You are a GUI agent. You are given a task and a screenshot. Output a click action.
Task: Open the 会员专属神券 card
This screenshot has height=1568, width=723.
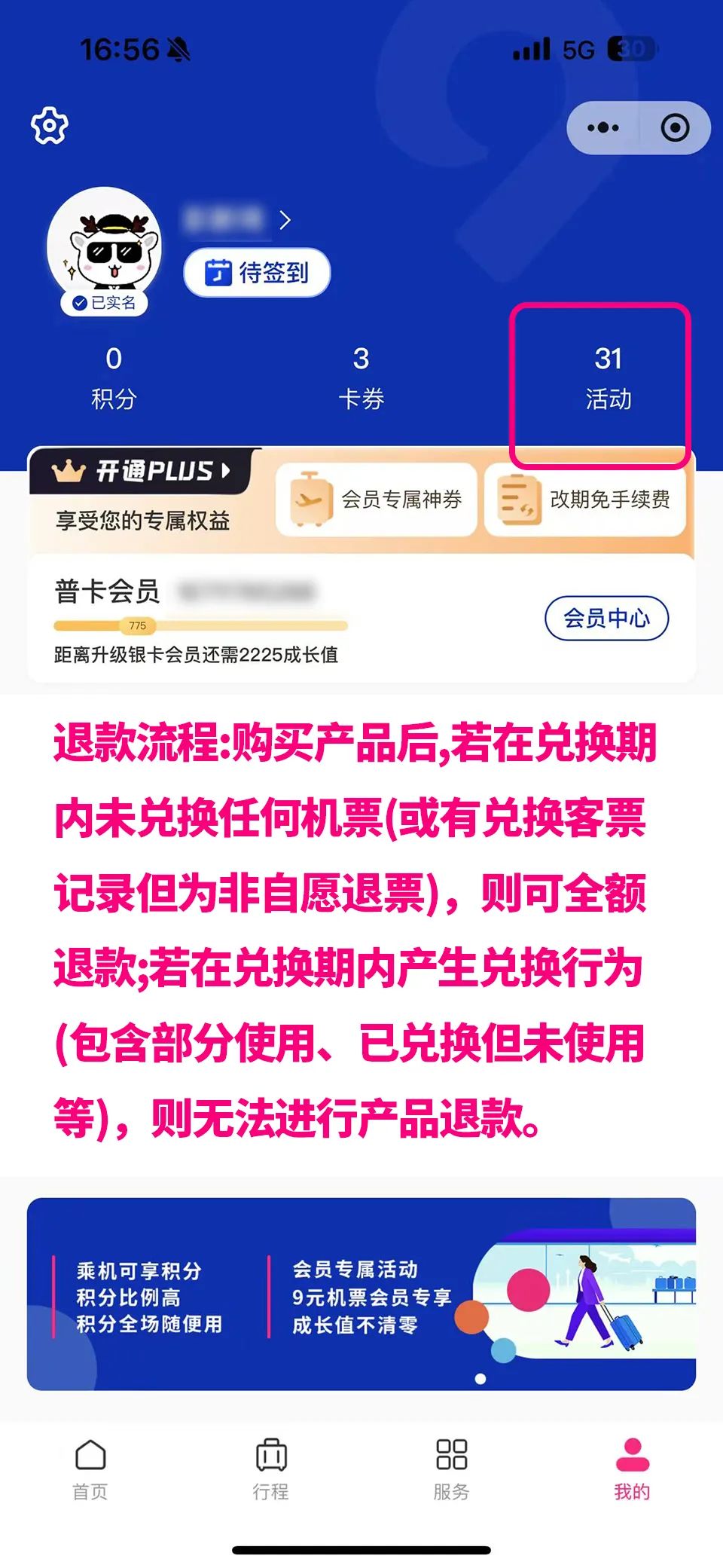377,500
